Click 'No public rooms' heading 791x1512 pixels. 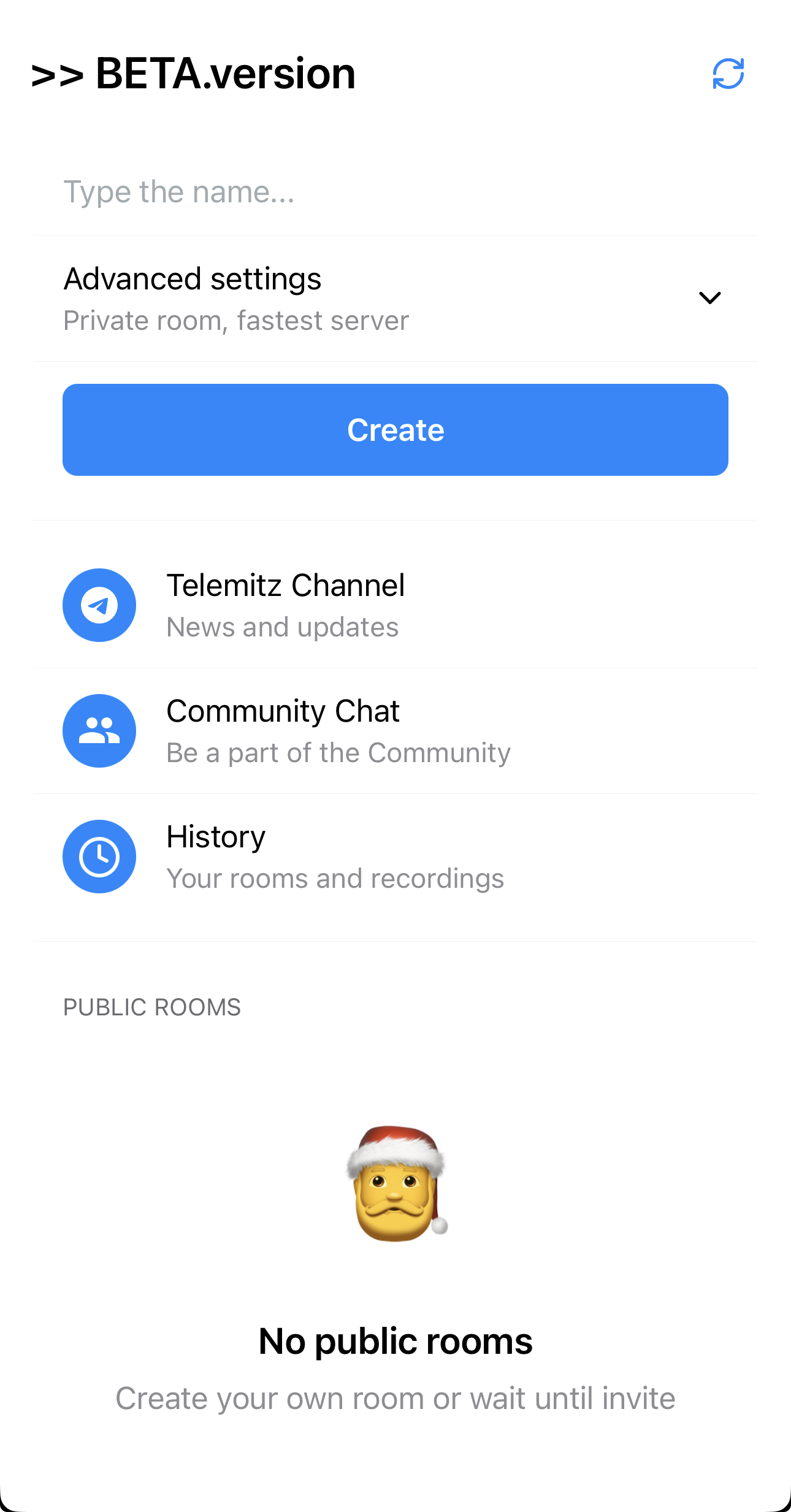[x=395, y=1340]
